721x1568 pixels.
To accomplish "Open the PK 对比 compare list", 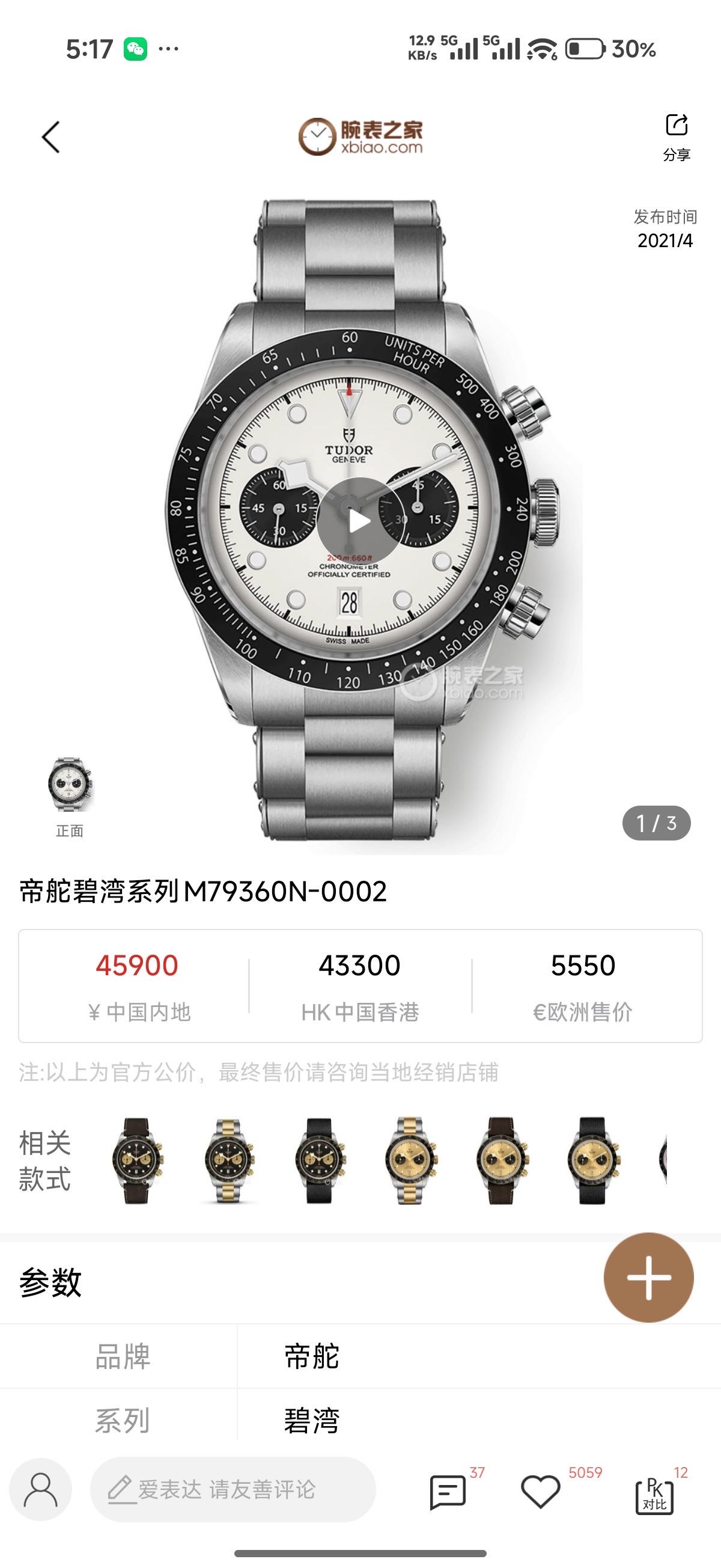I will [655, 1493].
